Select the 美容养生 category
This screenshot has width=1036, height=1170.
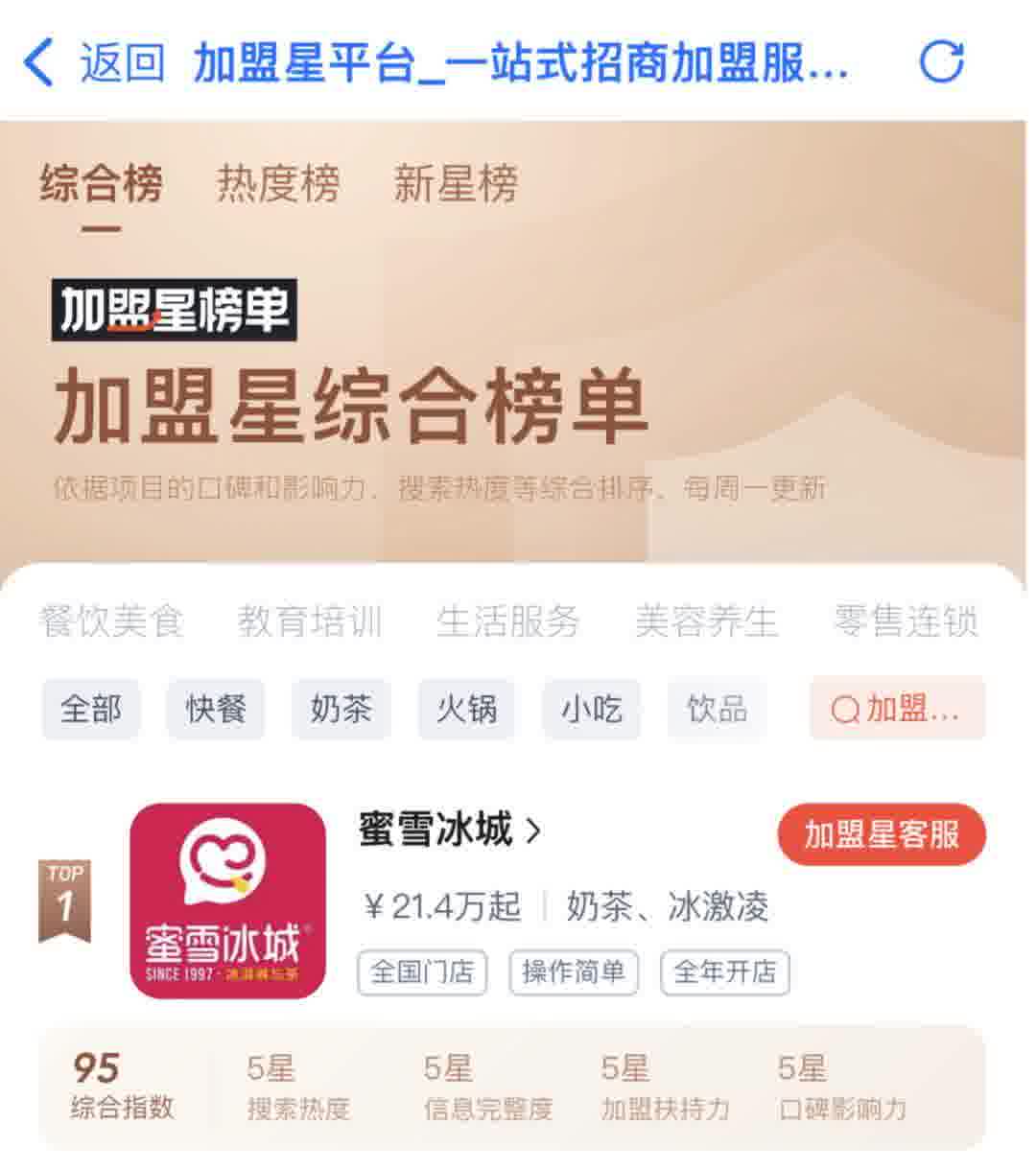point(707,621)
